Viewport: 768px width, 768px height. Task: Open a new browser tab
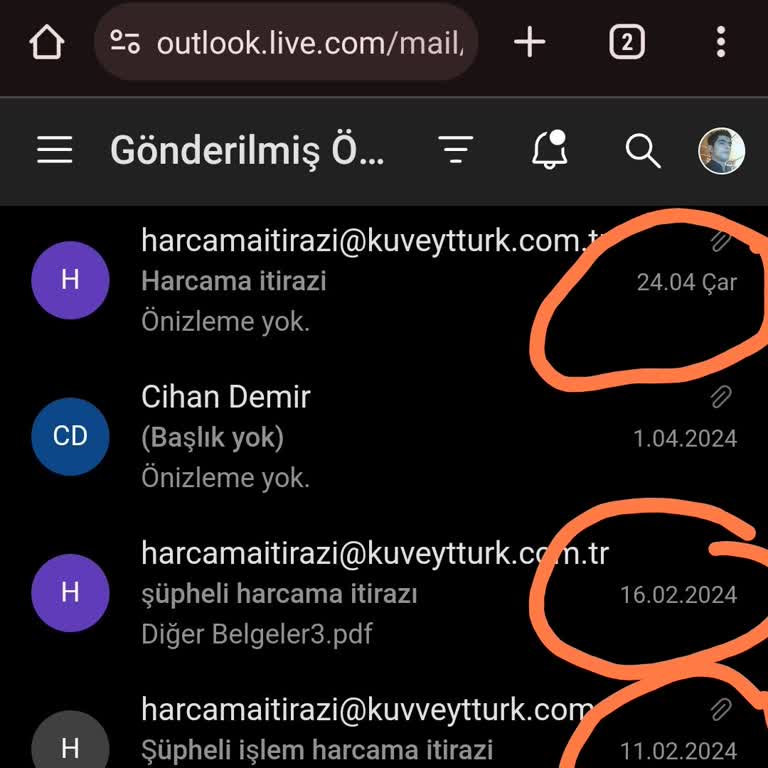[x=529, y=43]
